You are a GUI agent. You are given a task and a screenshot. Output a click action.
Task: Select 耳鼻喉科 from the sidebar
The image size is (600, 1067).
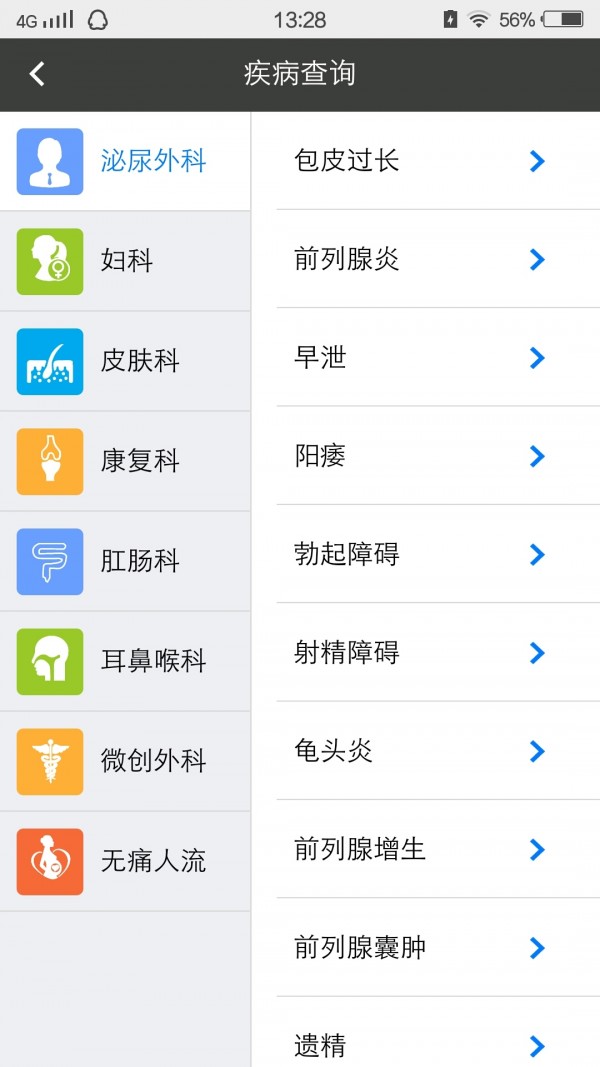[125, 661]
